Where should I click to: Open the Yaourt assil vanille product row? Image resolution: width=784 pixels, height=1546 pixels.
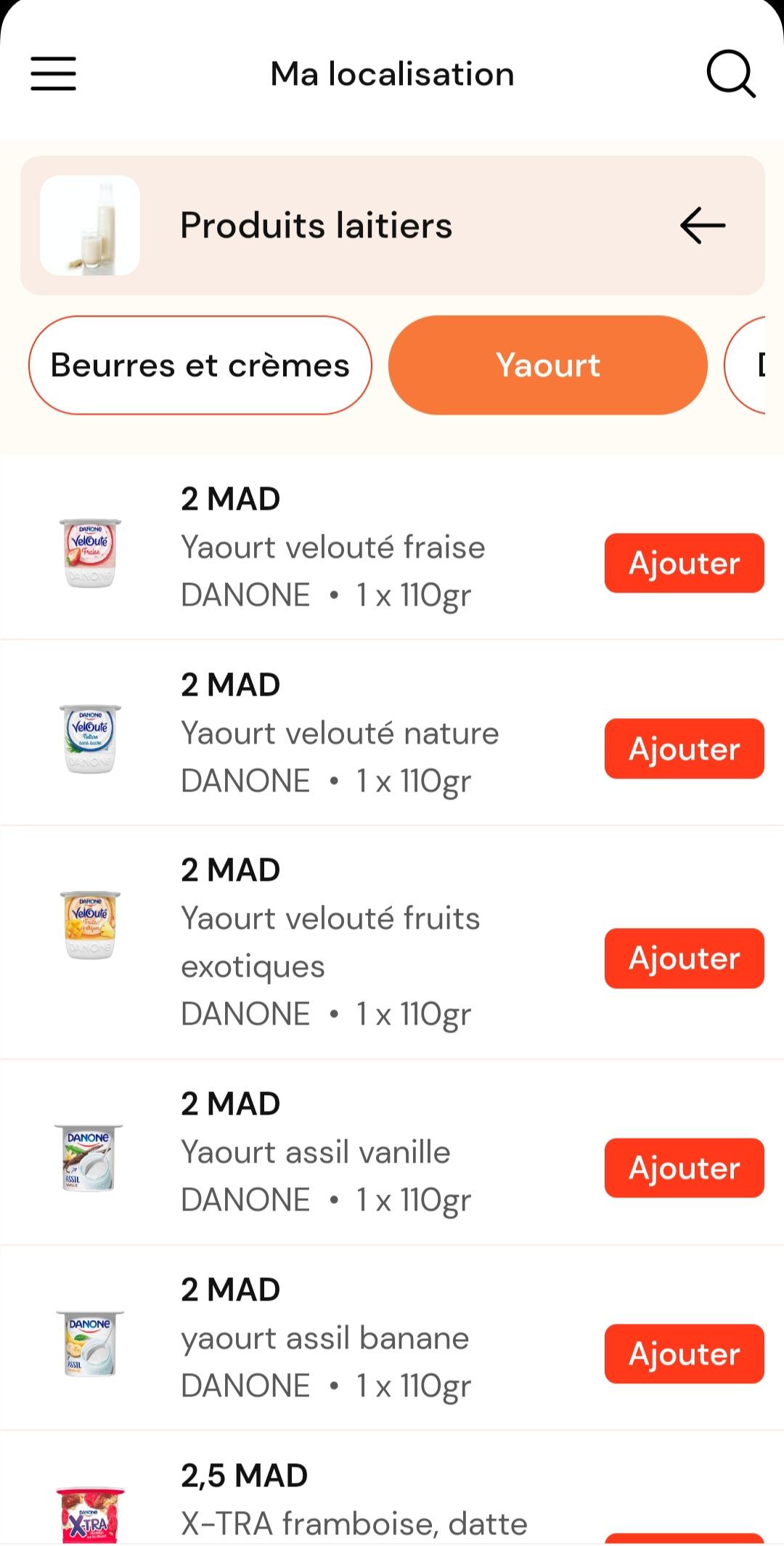point(392,1152)
